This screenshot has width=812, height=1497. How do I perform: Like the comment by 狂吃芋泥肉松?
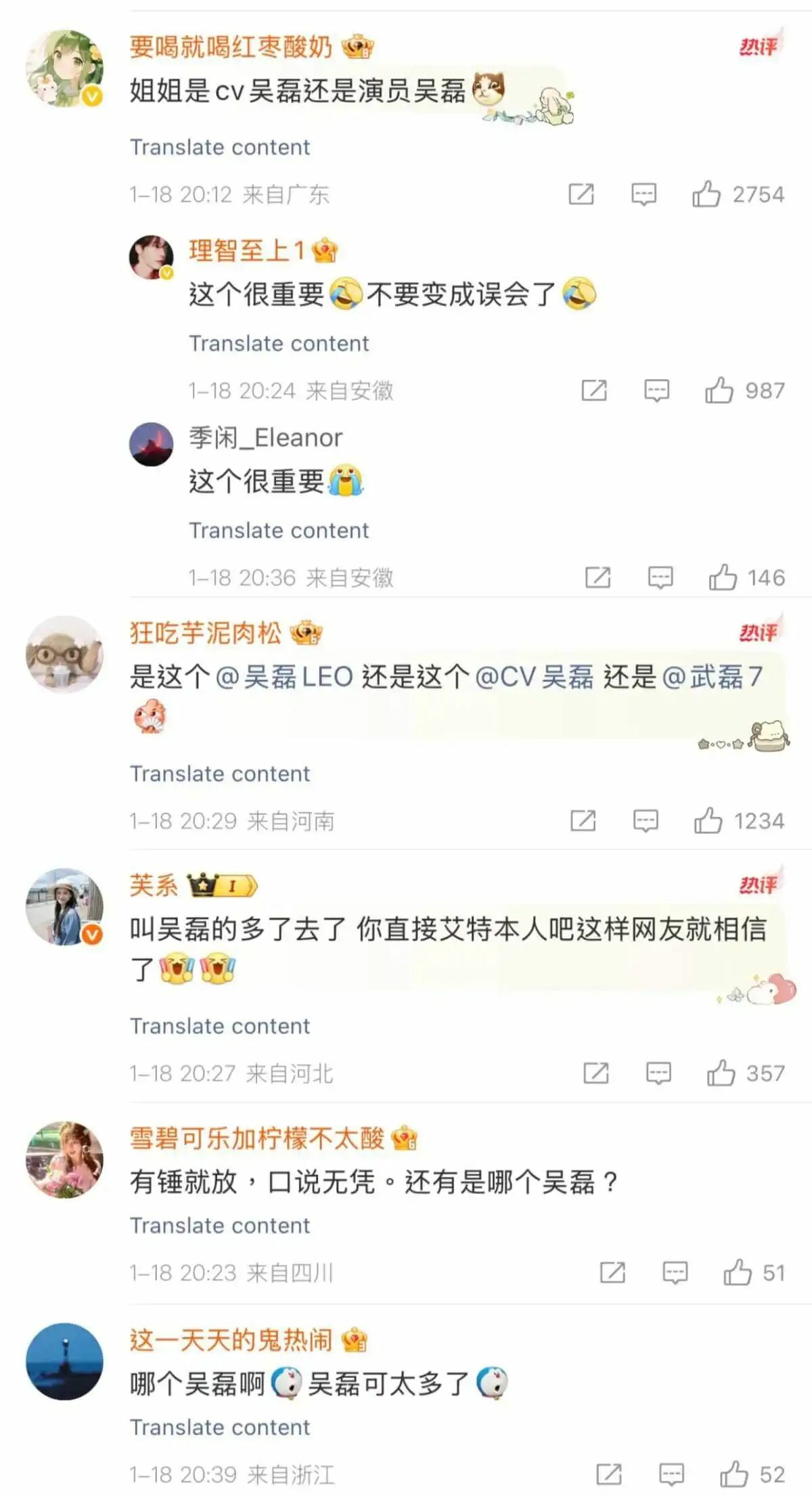point(708,821)
